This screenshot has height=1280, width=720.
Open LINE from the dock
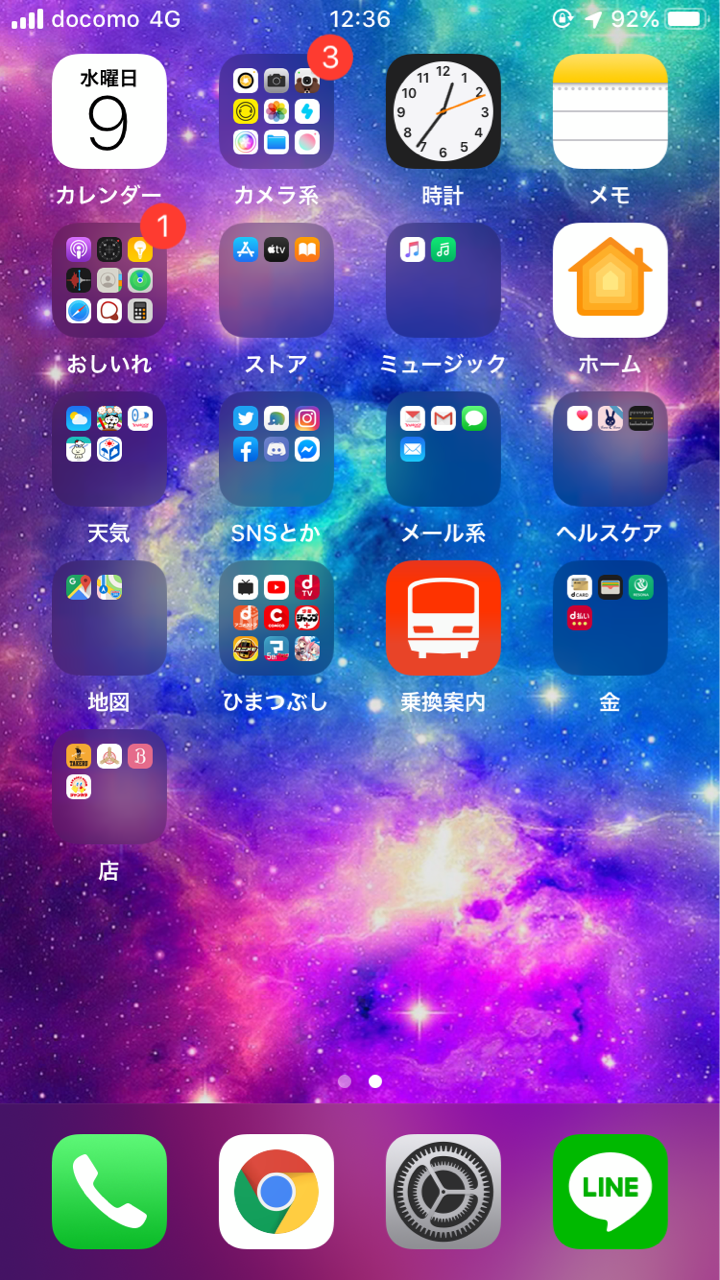(610, 1191)
